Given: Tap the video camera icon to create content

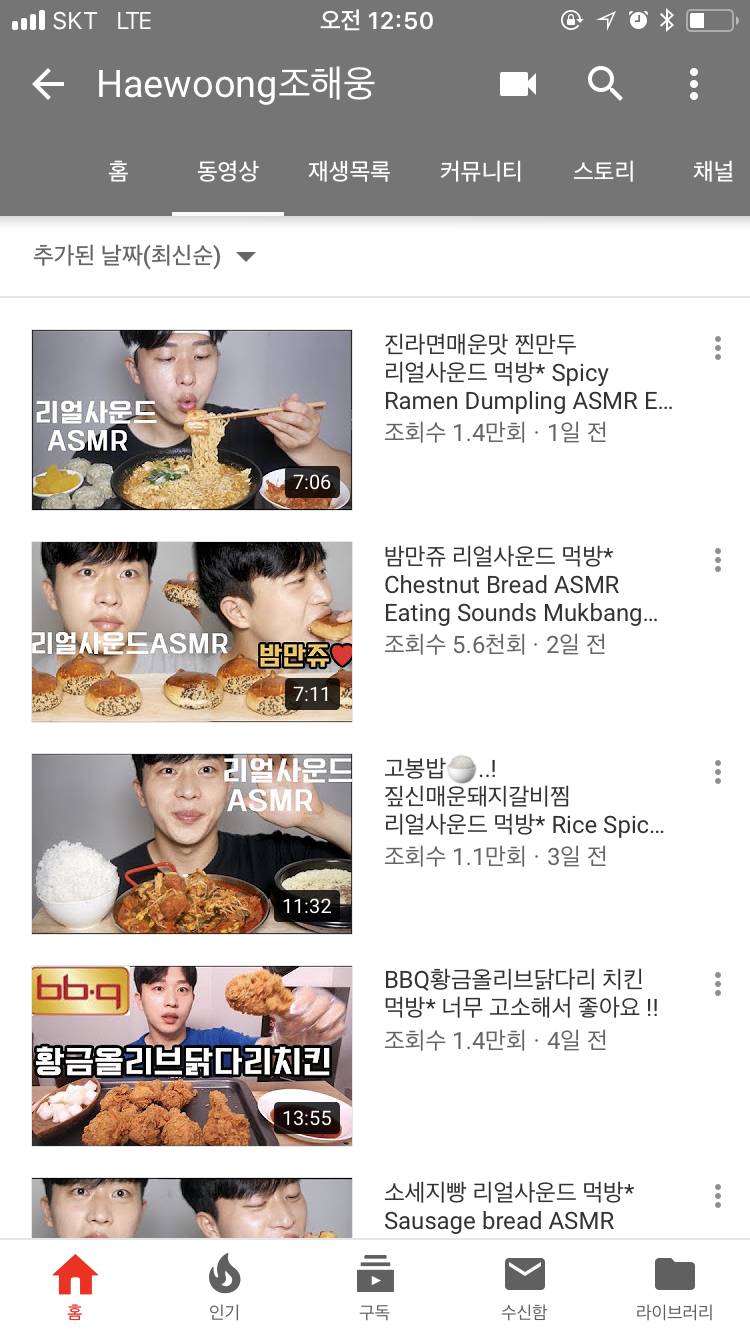Looking at the screenshot, I should click(x=516, y=84).
